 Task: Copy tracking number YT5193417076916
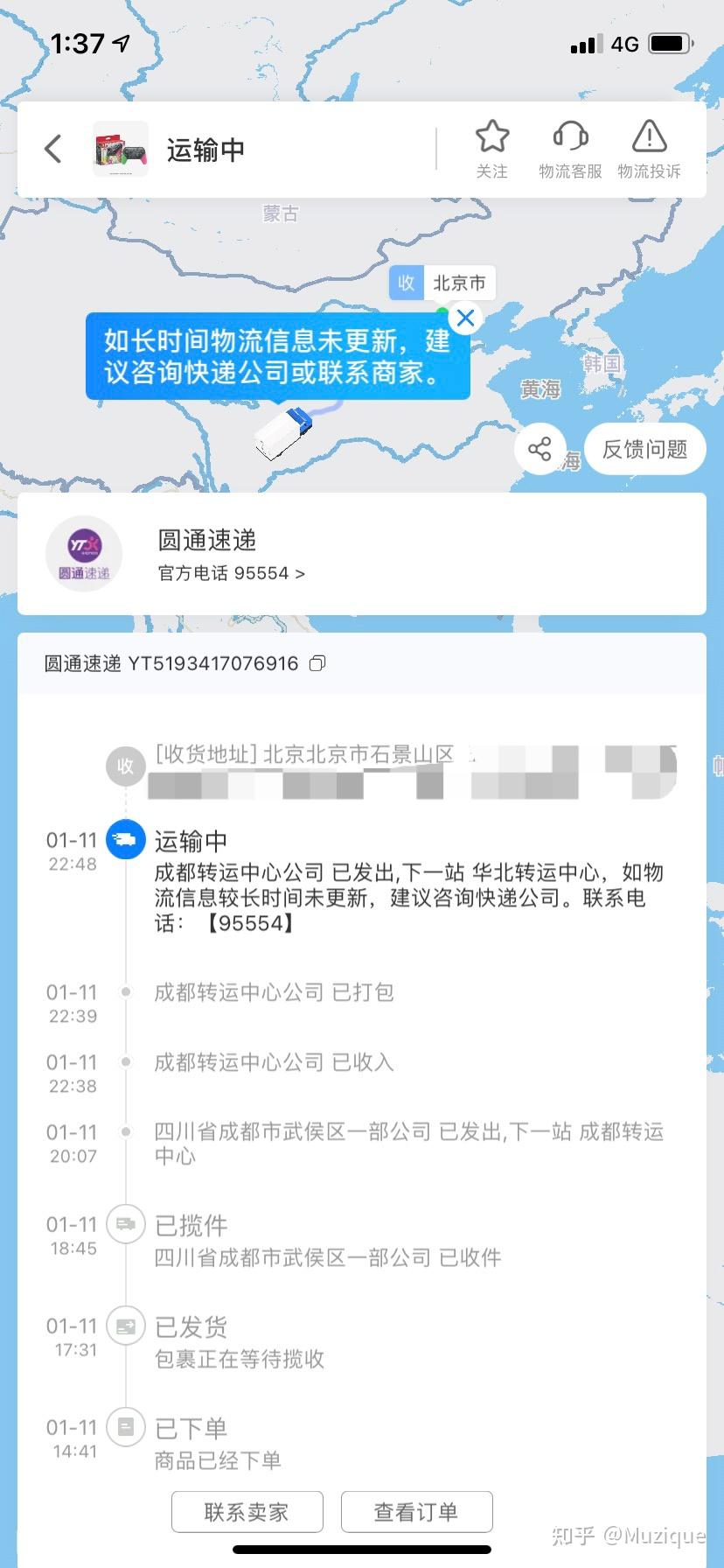tap(317, 663)
